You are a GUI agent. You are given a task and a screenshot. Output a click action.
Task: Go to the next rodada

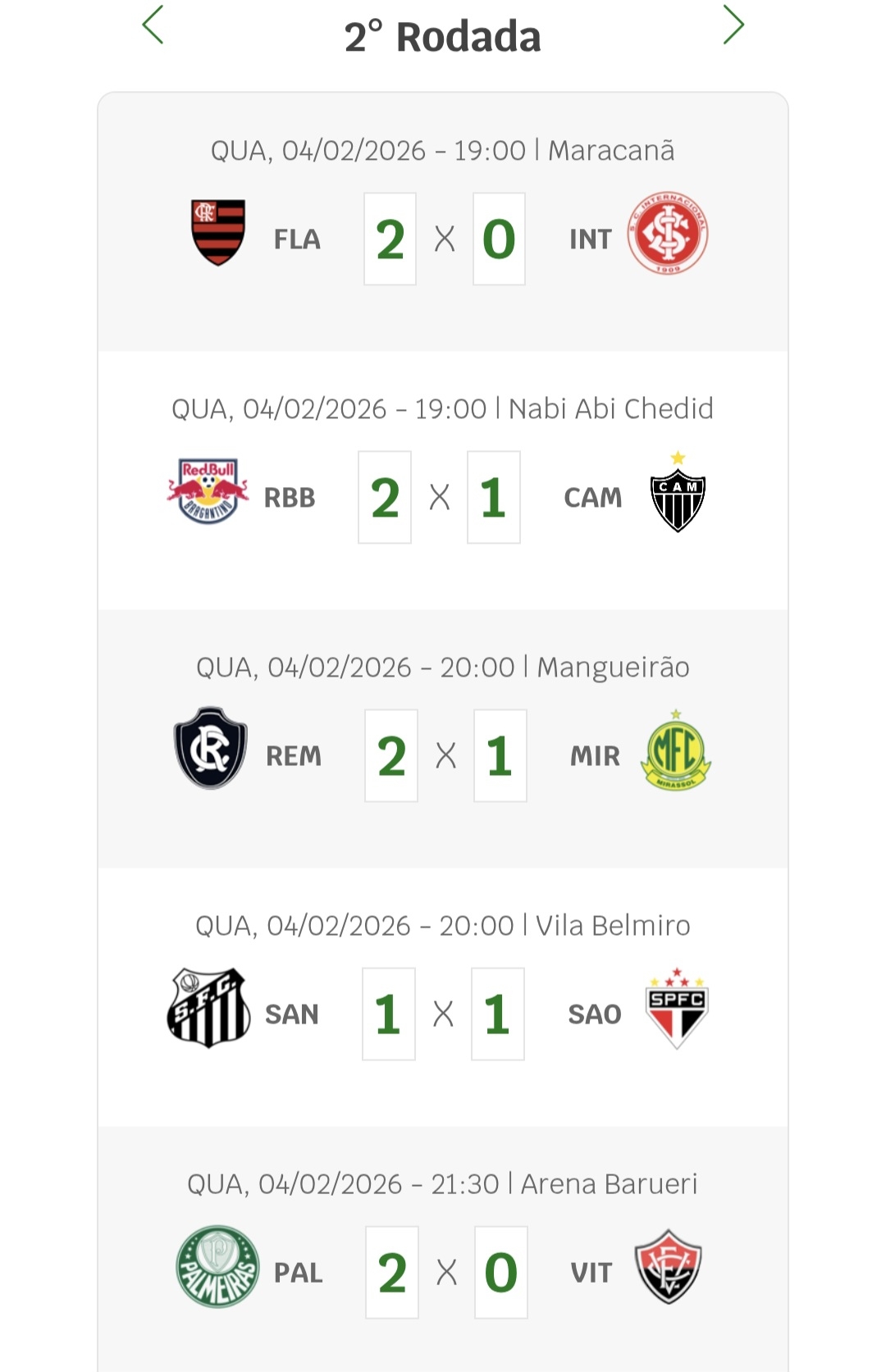pos(733,25)
